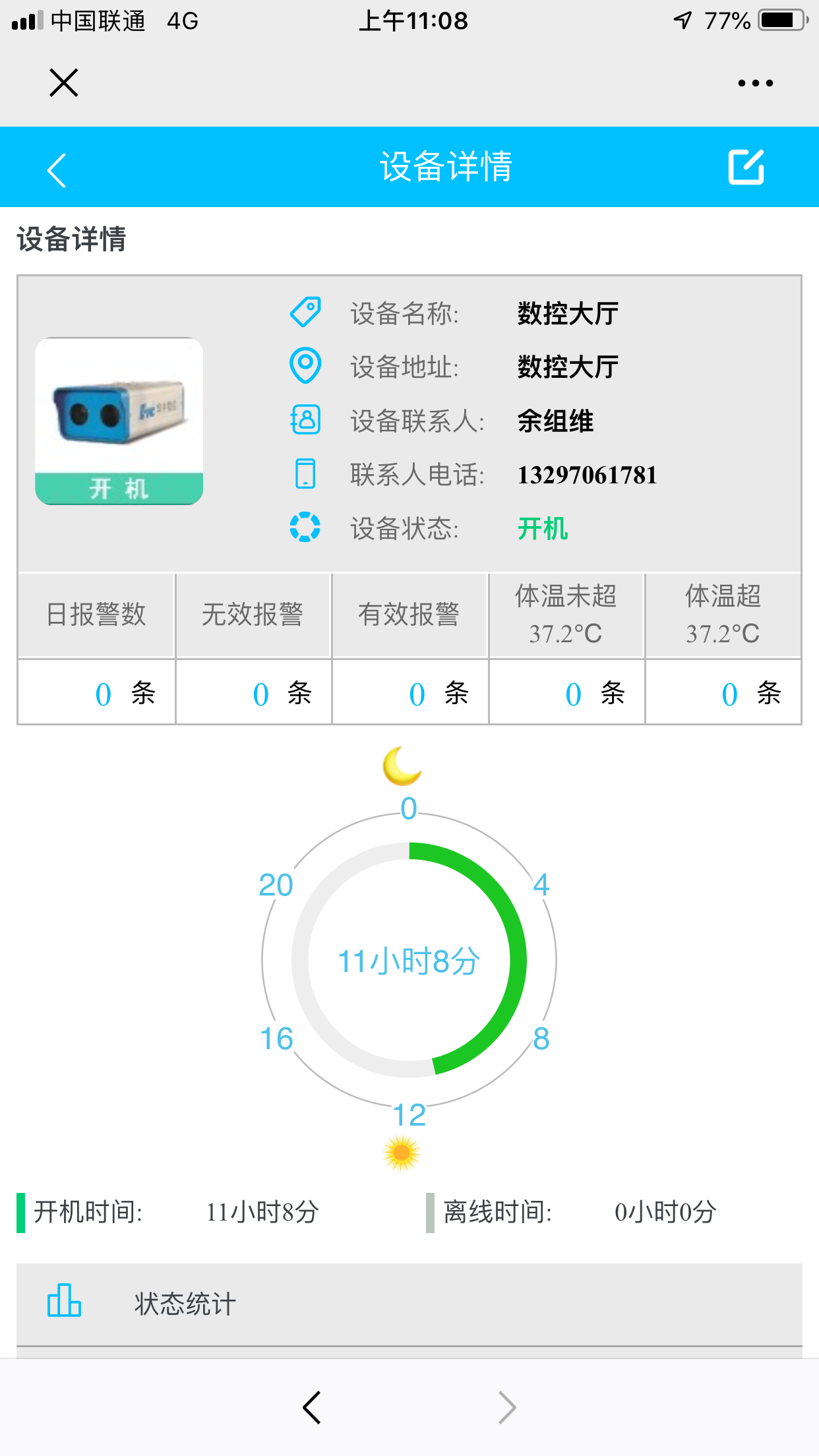
Task: Open the 状态统计 section
Action: (409, 1304)
